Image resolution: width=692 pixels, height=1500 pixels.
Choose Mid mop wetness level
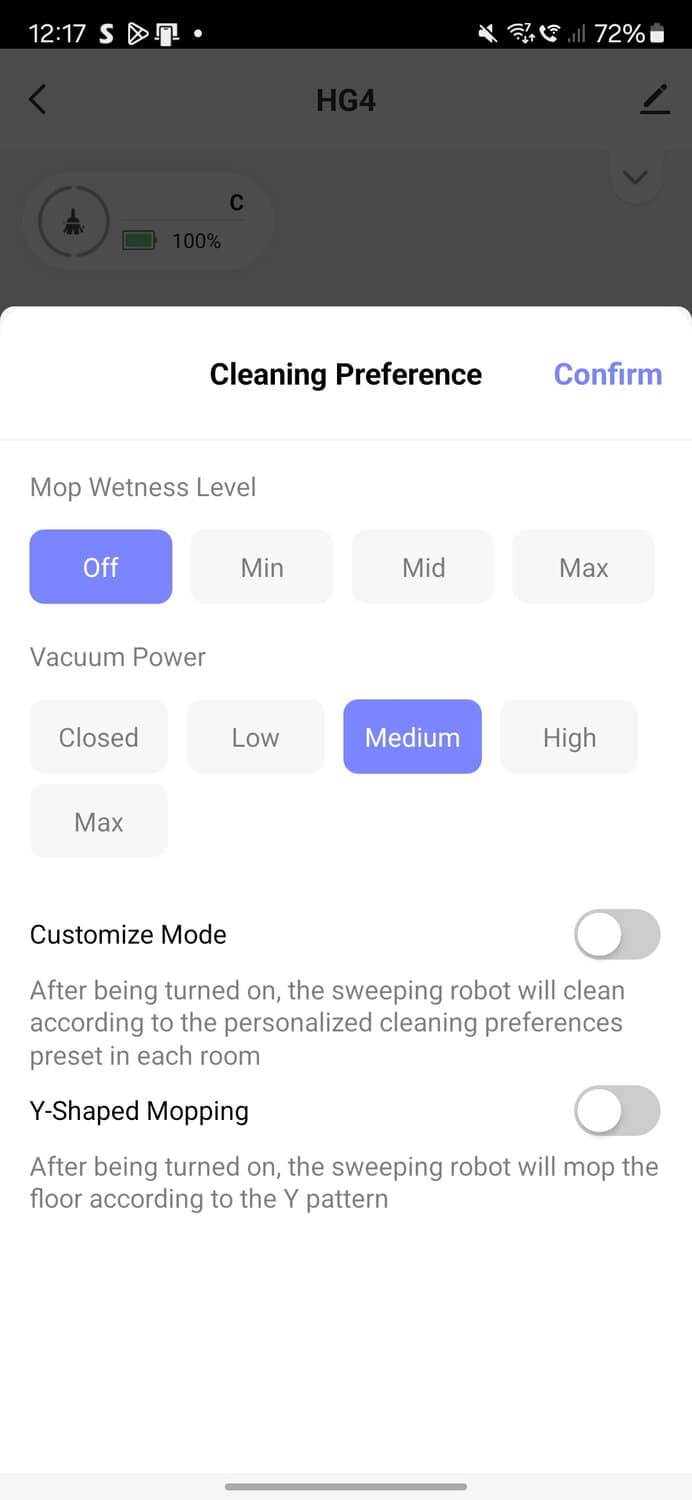tap(423, 567)
